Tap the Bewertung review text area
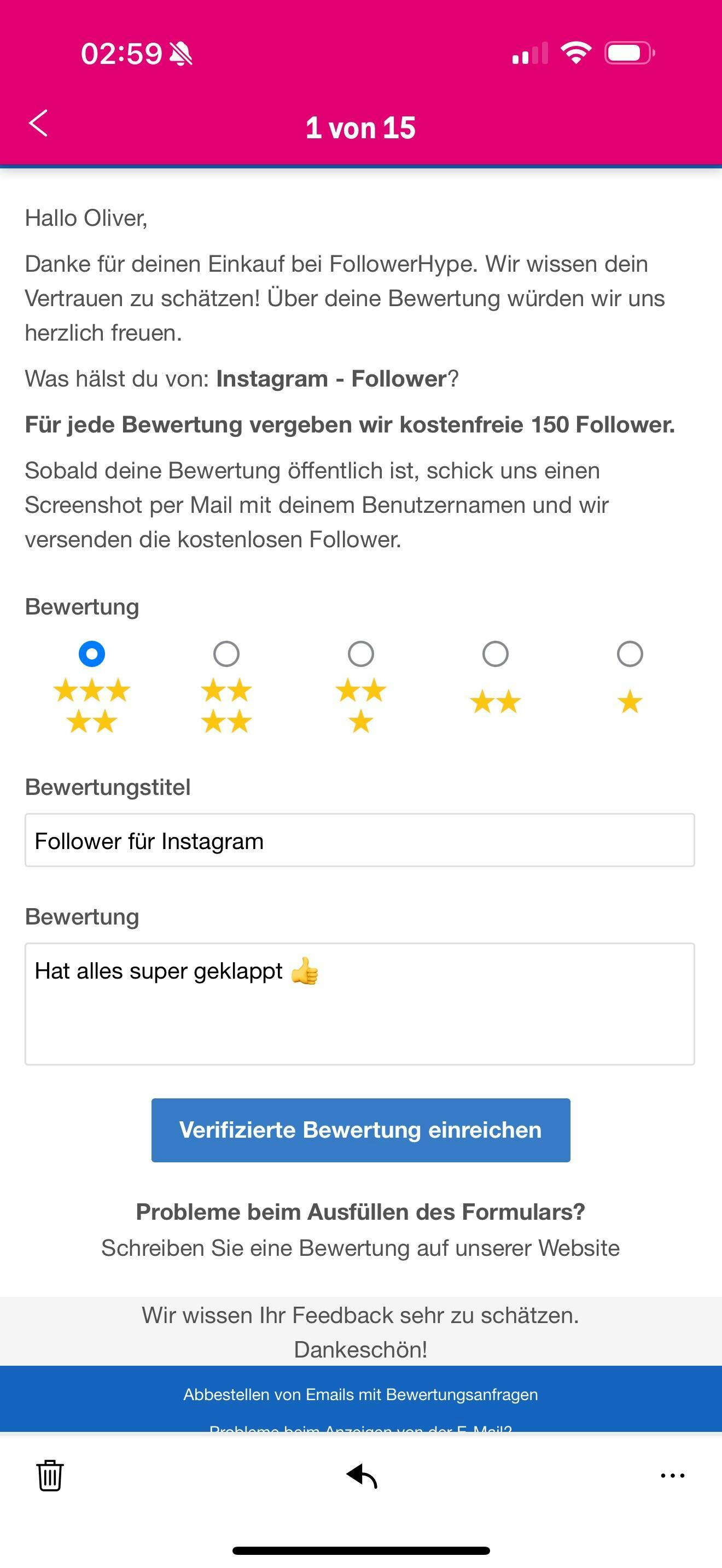Viewport: 722px width, 1568px height. [360, 1004]
